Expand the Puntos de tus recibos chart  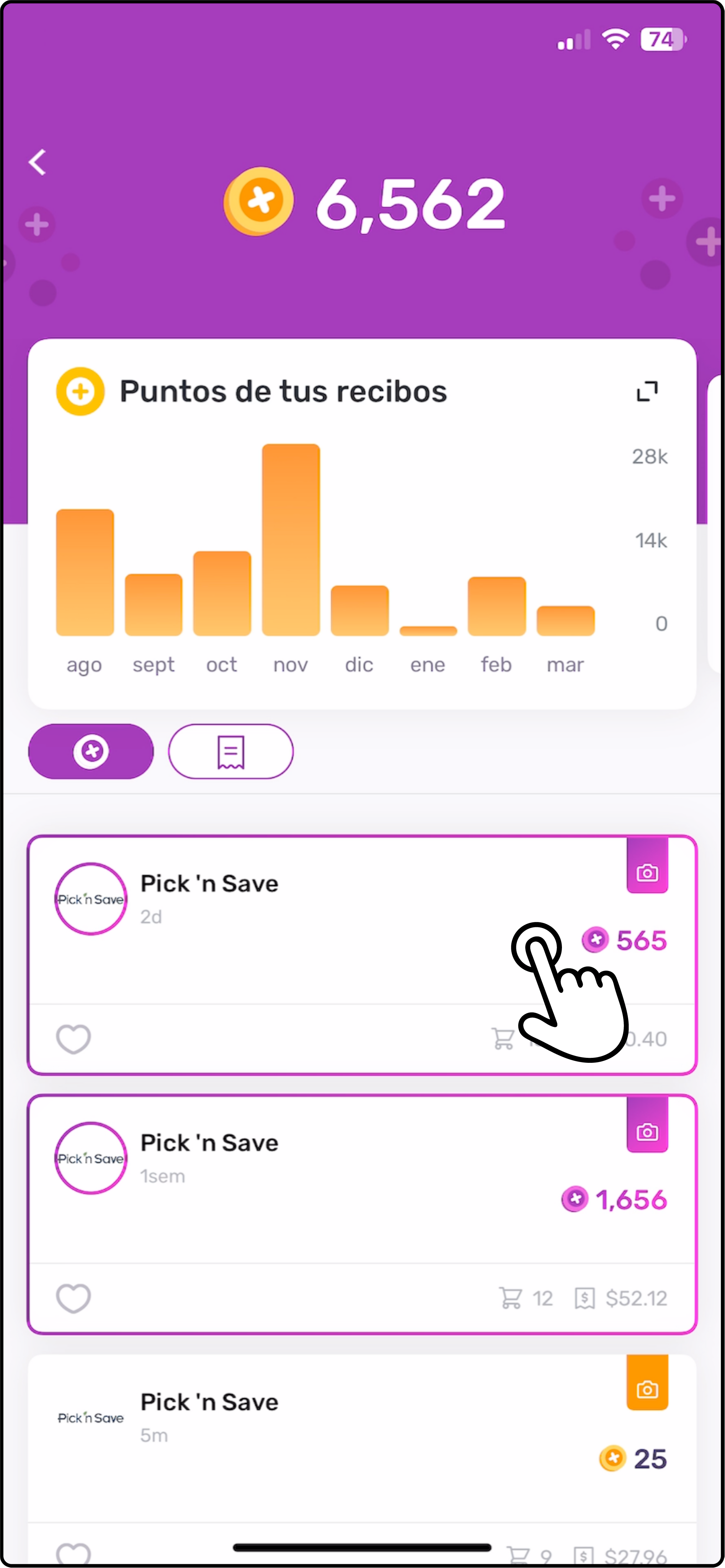tap(647, 392)
